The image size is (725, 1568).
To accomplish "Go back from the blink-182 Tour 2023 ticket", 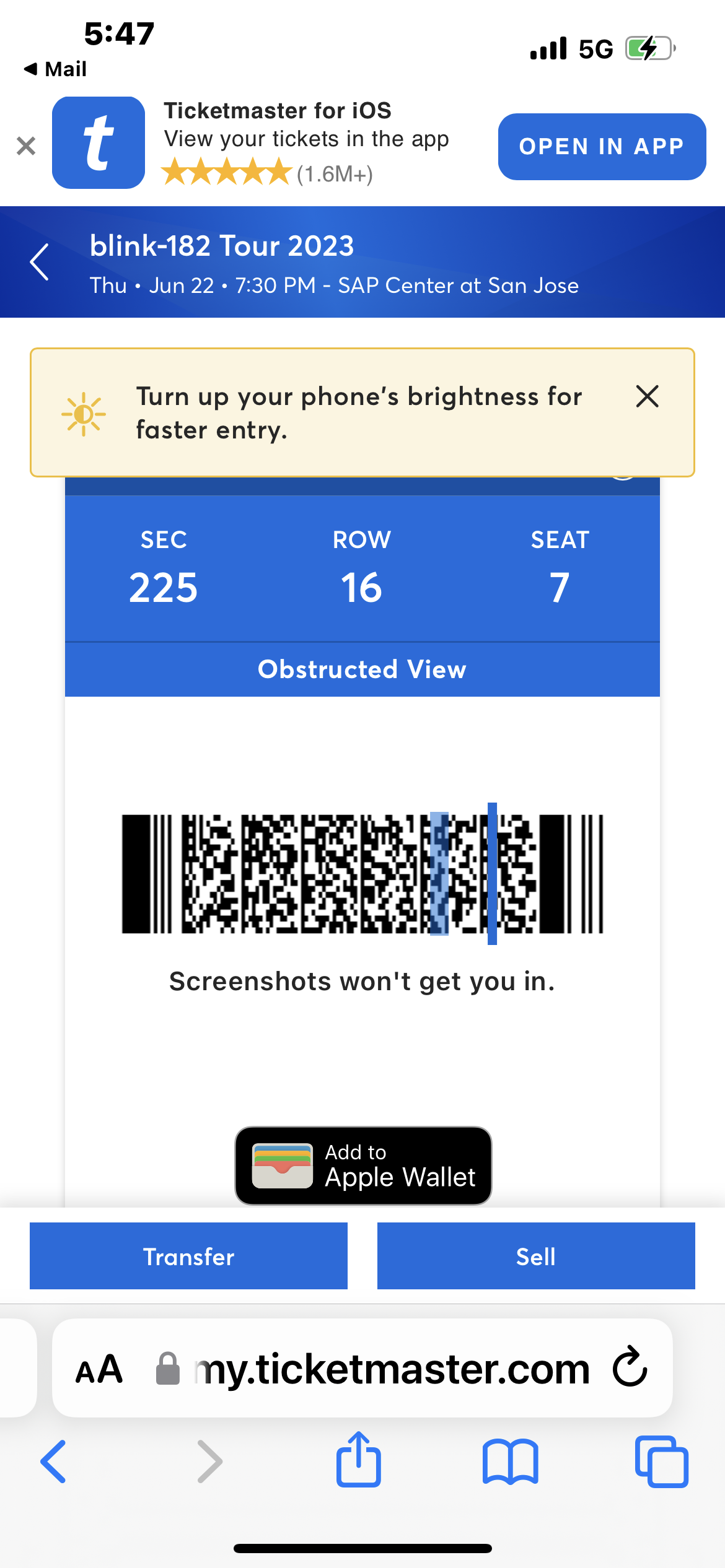I will (40, 262).
